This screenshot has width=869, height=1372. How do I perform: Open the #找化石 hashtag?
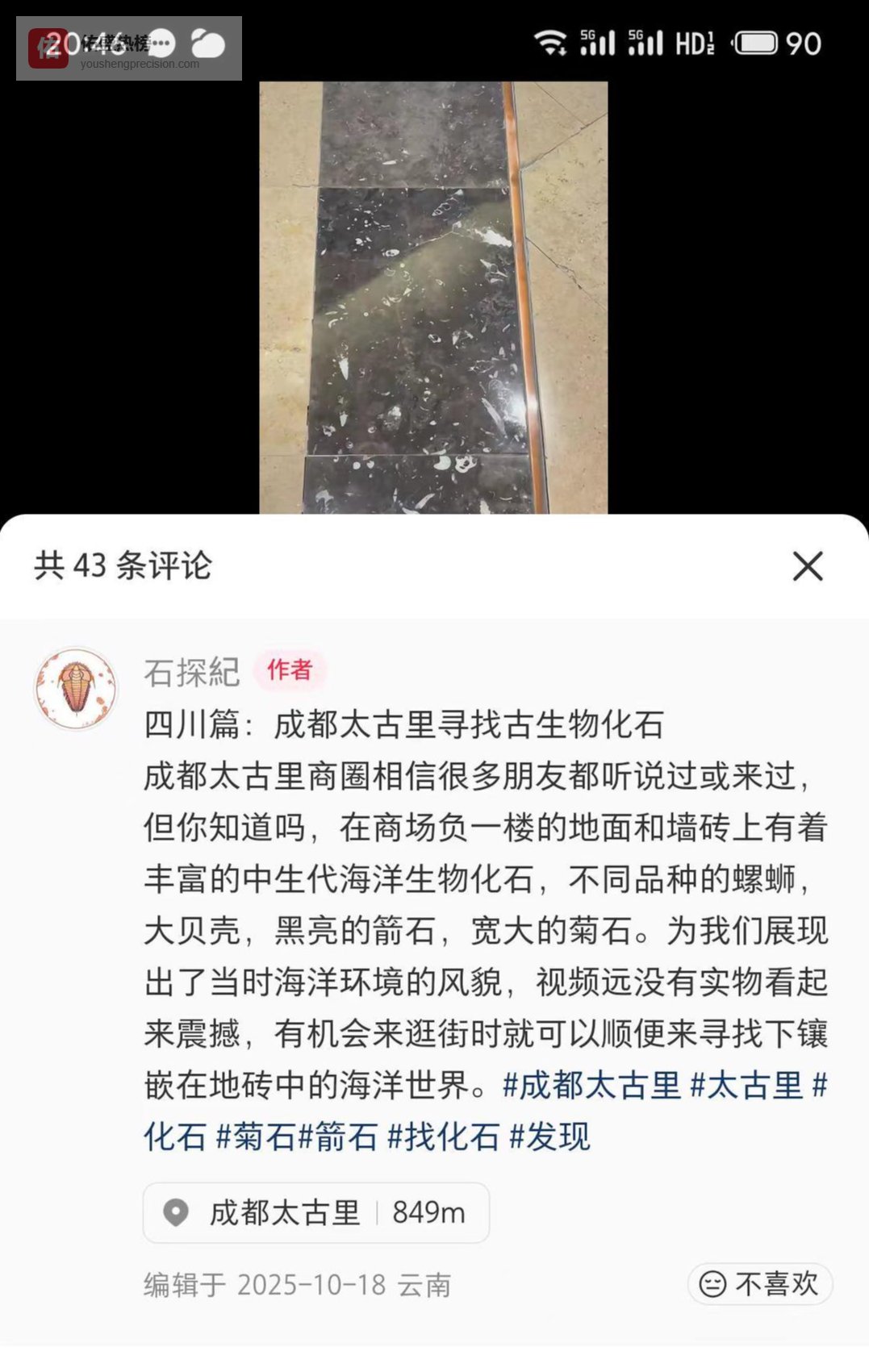point(444,1137)
